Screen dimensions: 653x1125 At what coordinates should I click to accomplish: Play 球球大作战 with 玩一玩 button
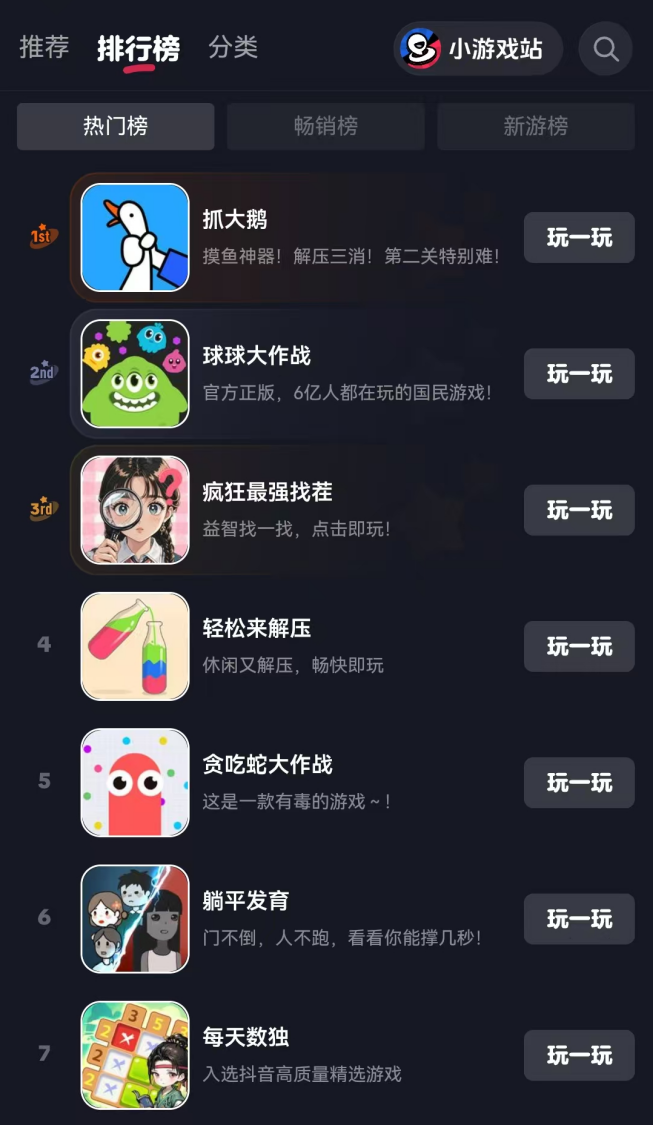click(579, 374)
